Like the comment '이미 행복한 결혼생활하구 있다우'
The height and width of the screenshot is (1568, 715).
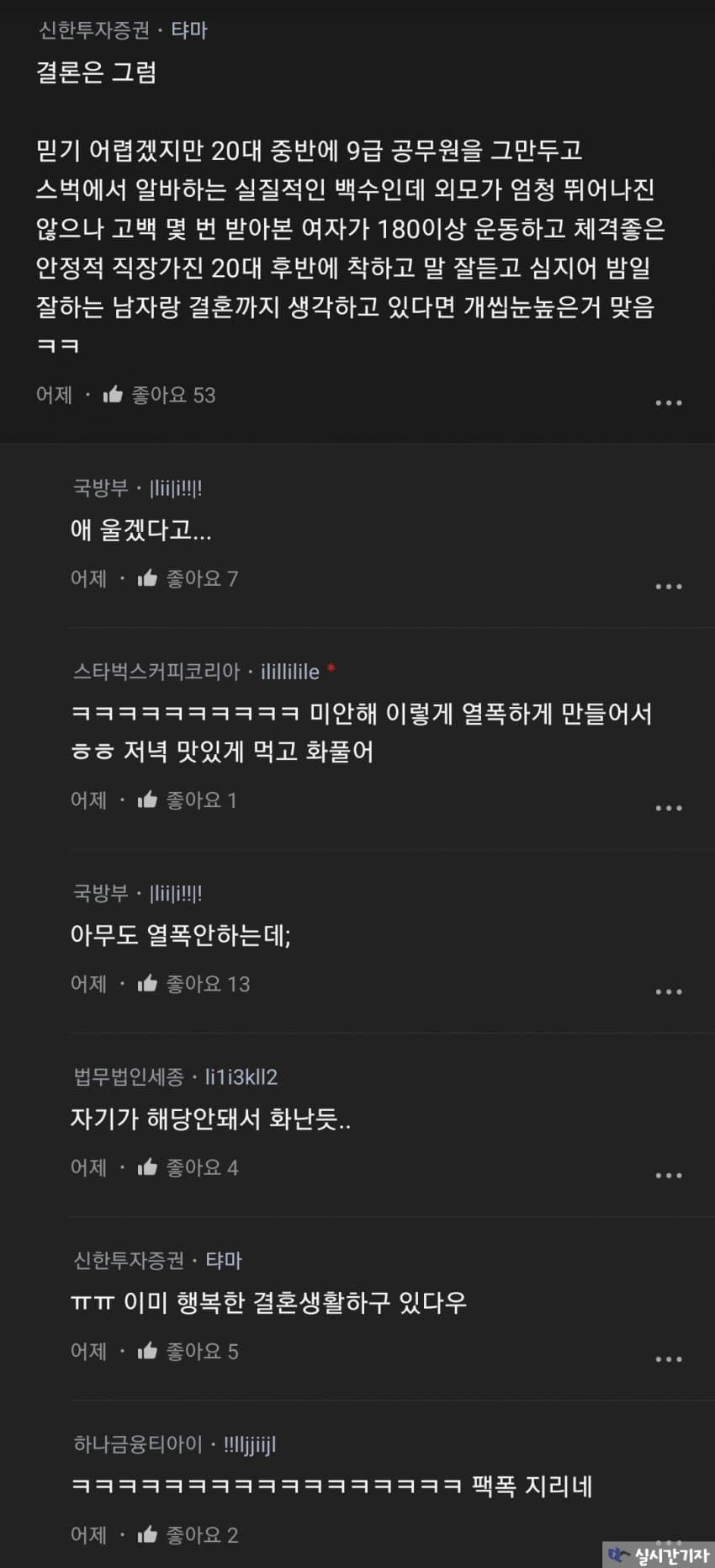tap(147, 1351)
